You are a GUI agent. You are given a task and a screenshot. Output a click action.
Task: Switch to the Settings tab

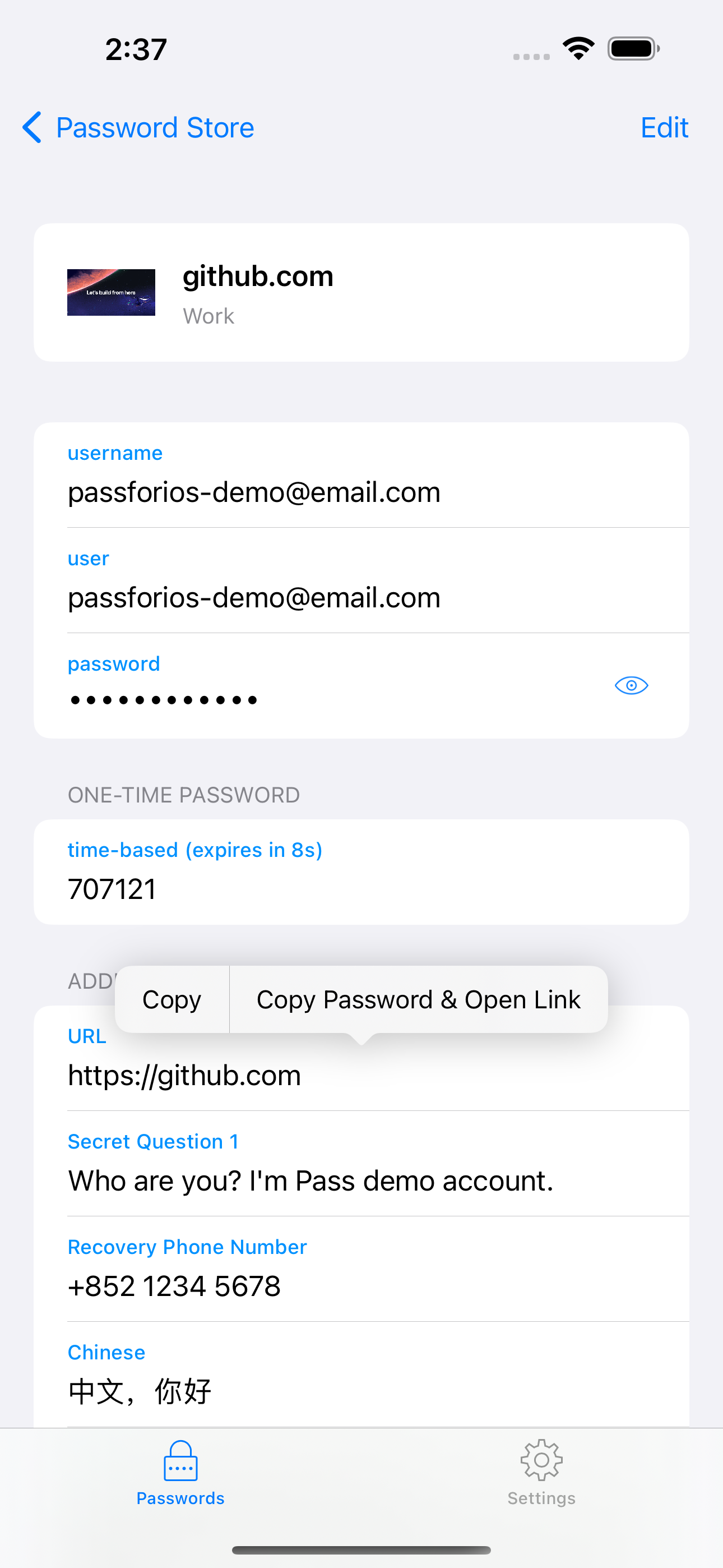pyautogui.click(x=541, y=1473)
